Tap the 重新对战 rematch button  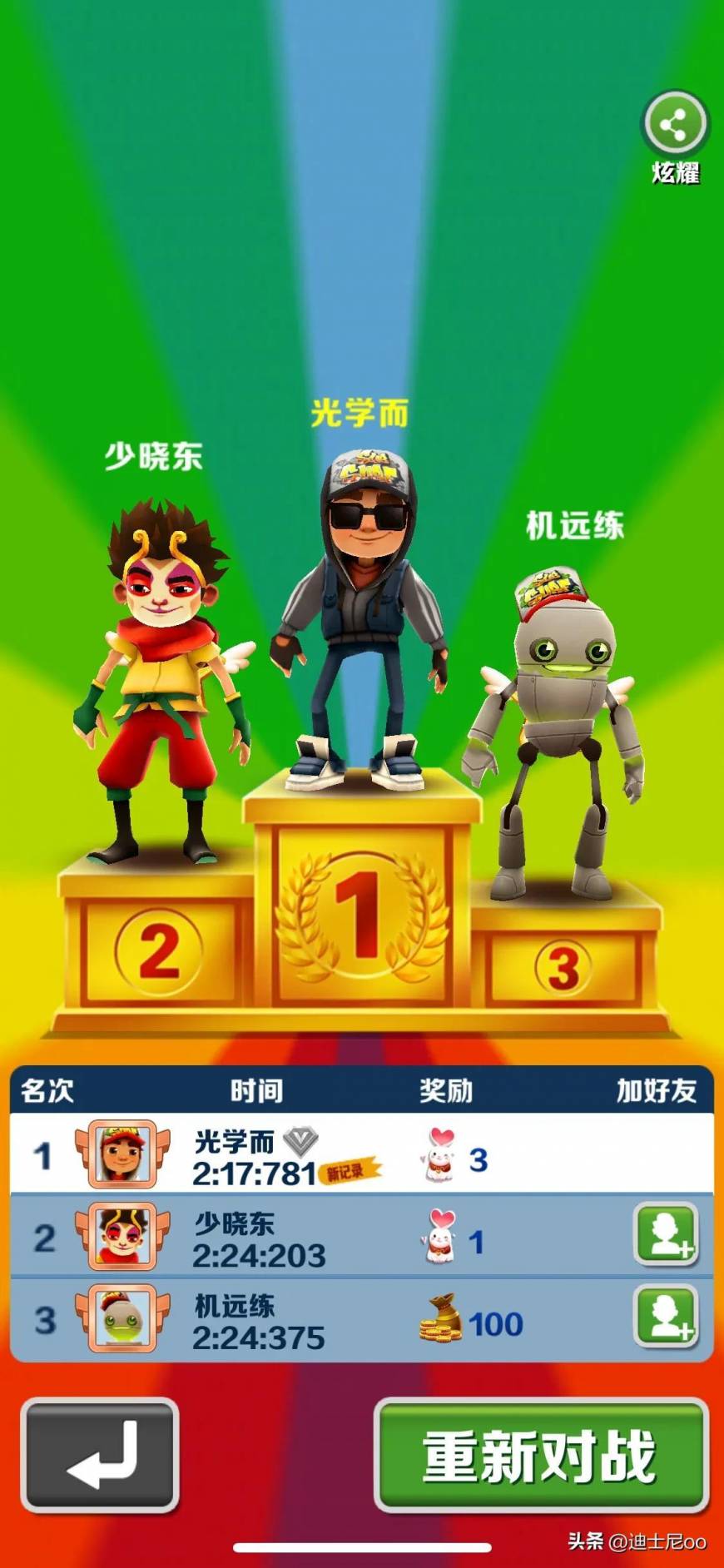point(542,1456)
